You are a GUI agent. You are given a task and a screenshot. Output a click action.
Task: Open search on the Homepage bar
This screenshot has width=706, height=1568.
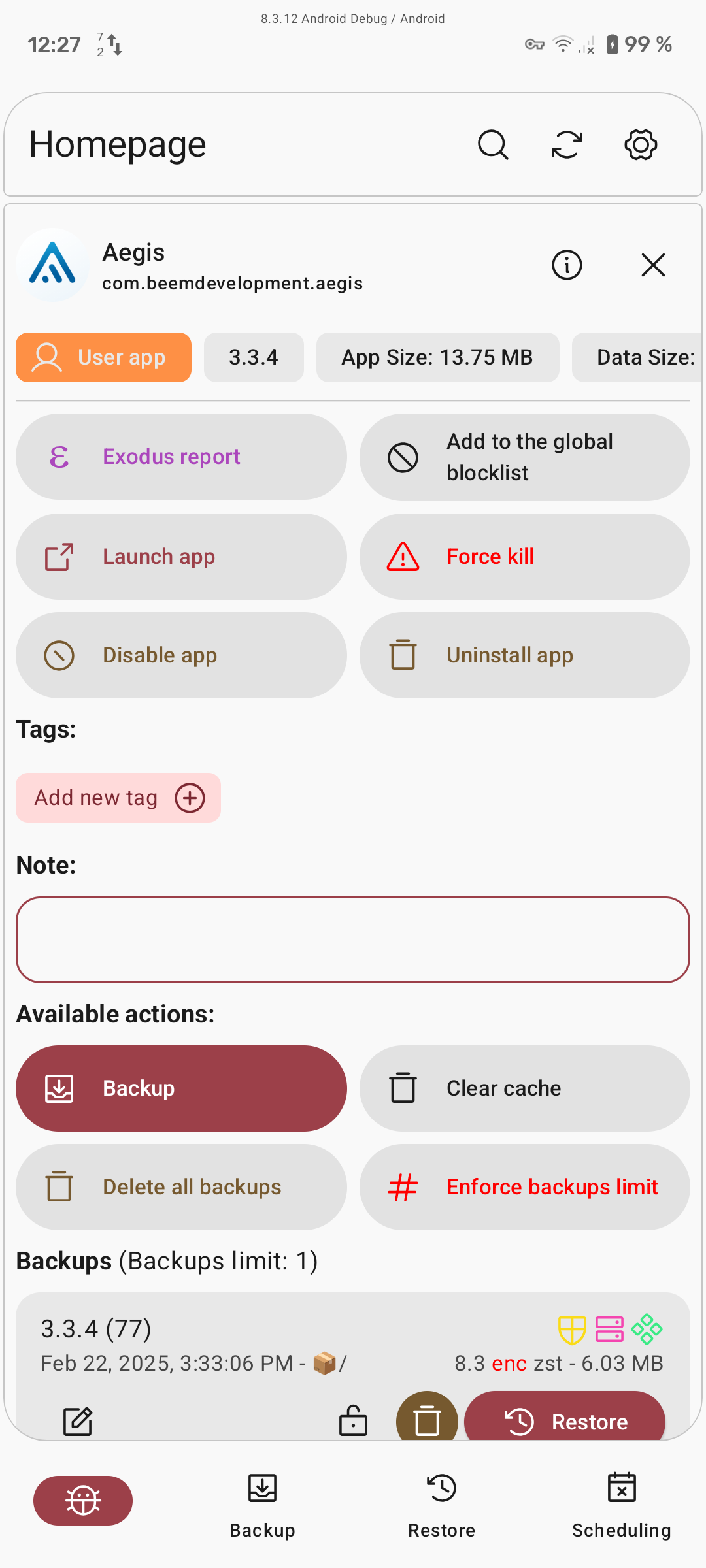[493, 144]
